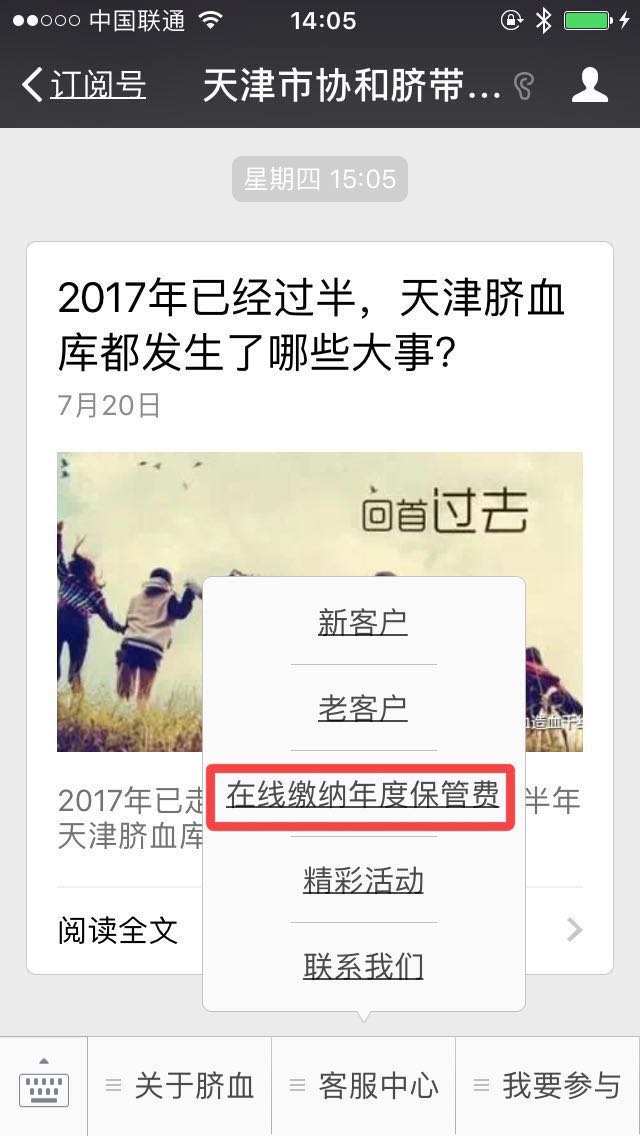Viewport: 640px width, 1136px height.
Task: Open 在线缴纳年度保管费
Action: 362,796
